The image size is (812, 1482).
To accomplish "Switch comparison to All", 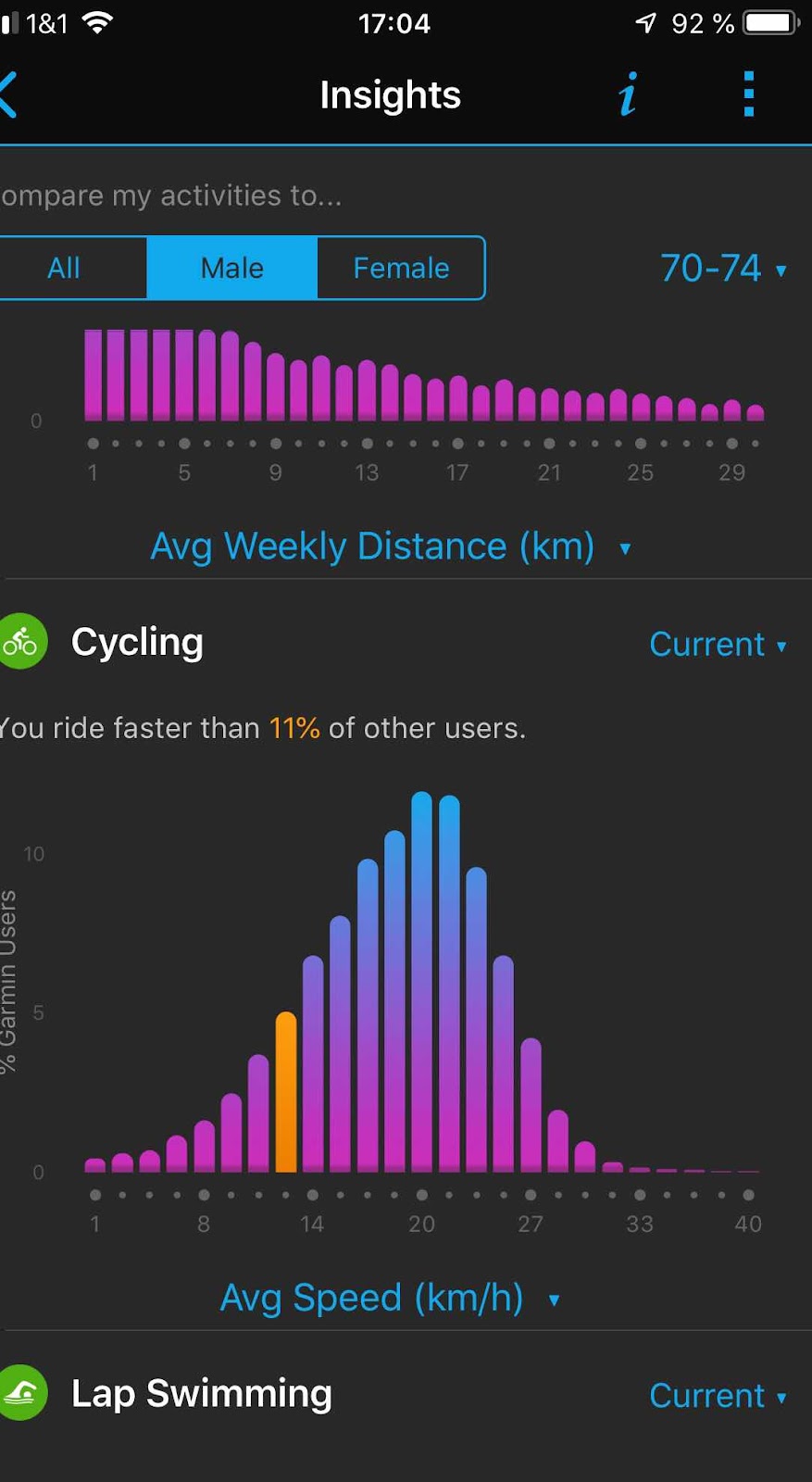I will (x=64, y=268).
